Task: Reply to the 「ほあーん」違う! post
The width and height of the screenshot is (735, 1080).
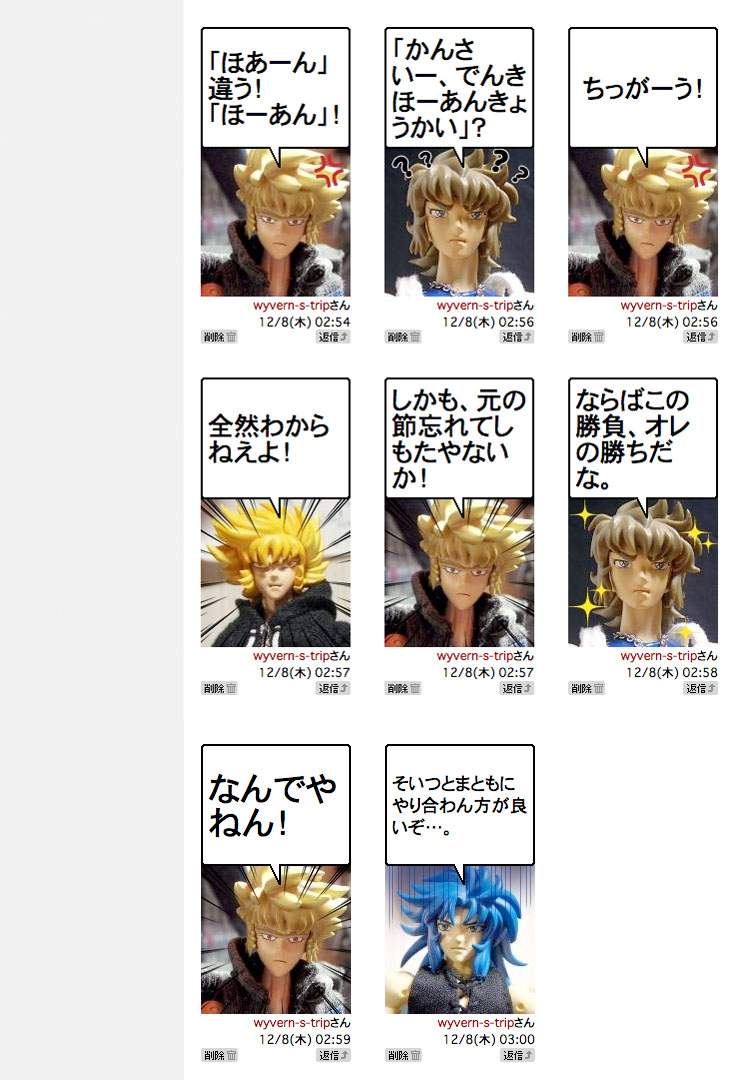Action: click(x=334, y=337)
